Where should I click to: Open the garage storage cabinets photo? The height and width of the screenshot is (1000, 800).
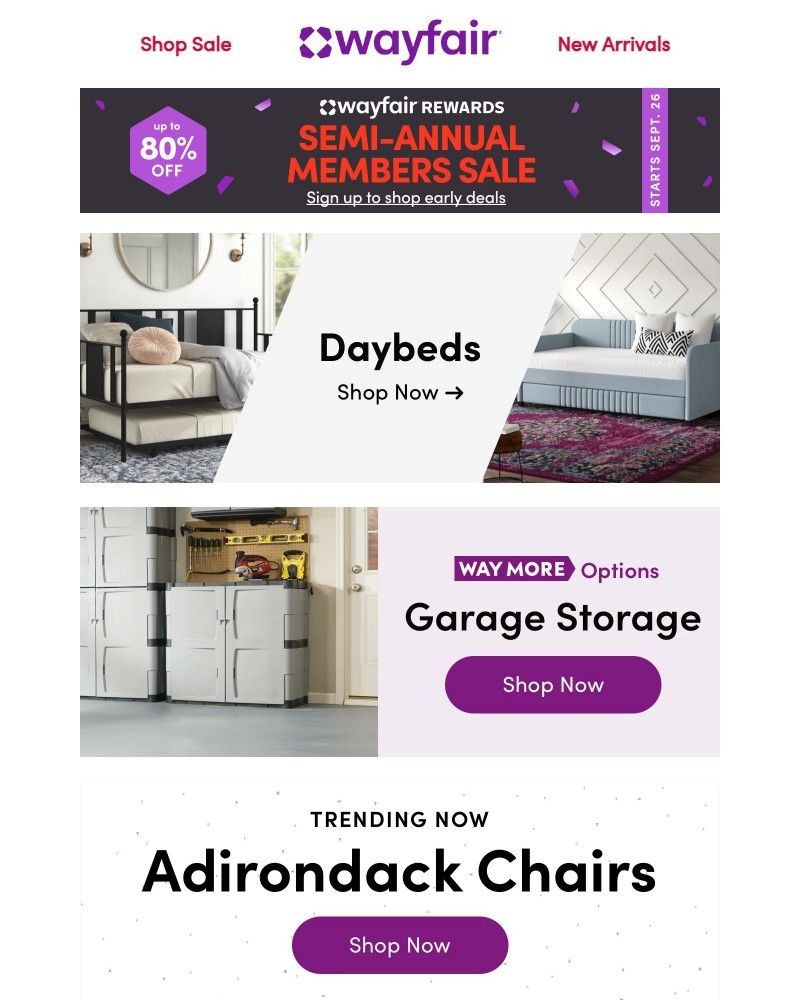(x=228, y=632)
